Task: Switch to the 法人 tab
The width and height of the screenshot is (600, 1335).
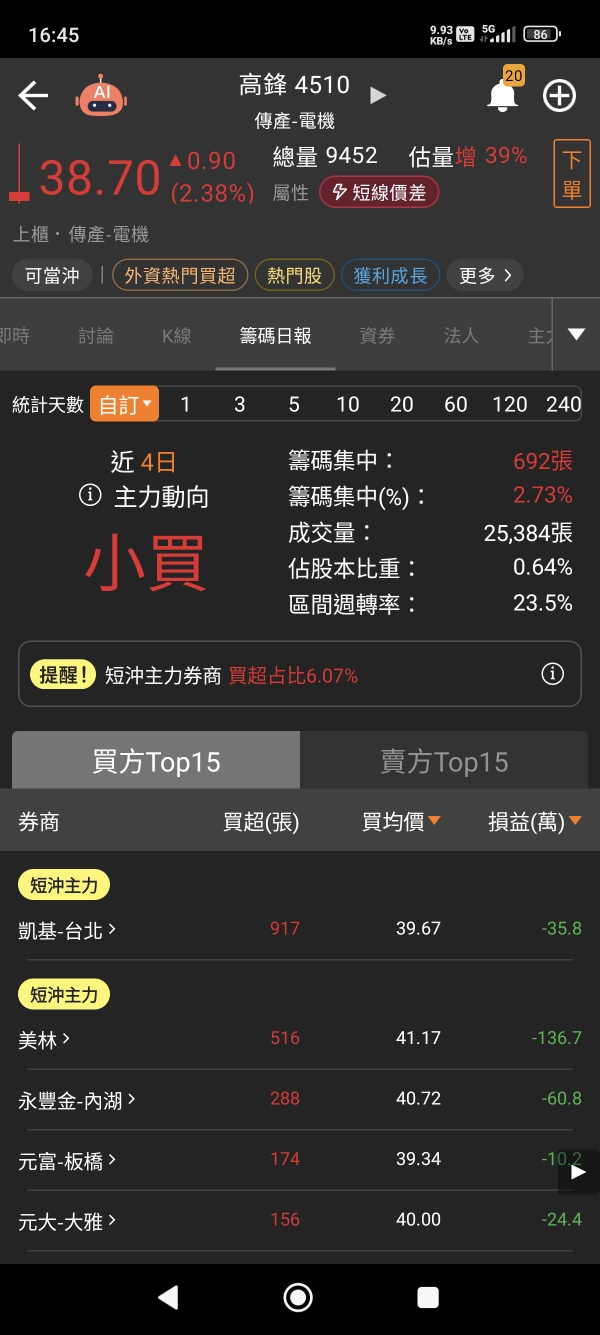Action: tap(460, 336)
